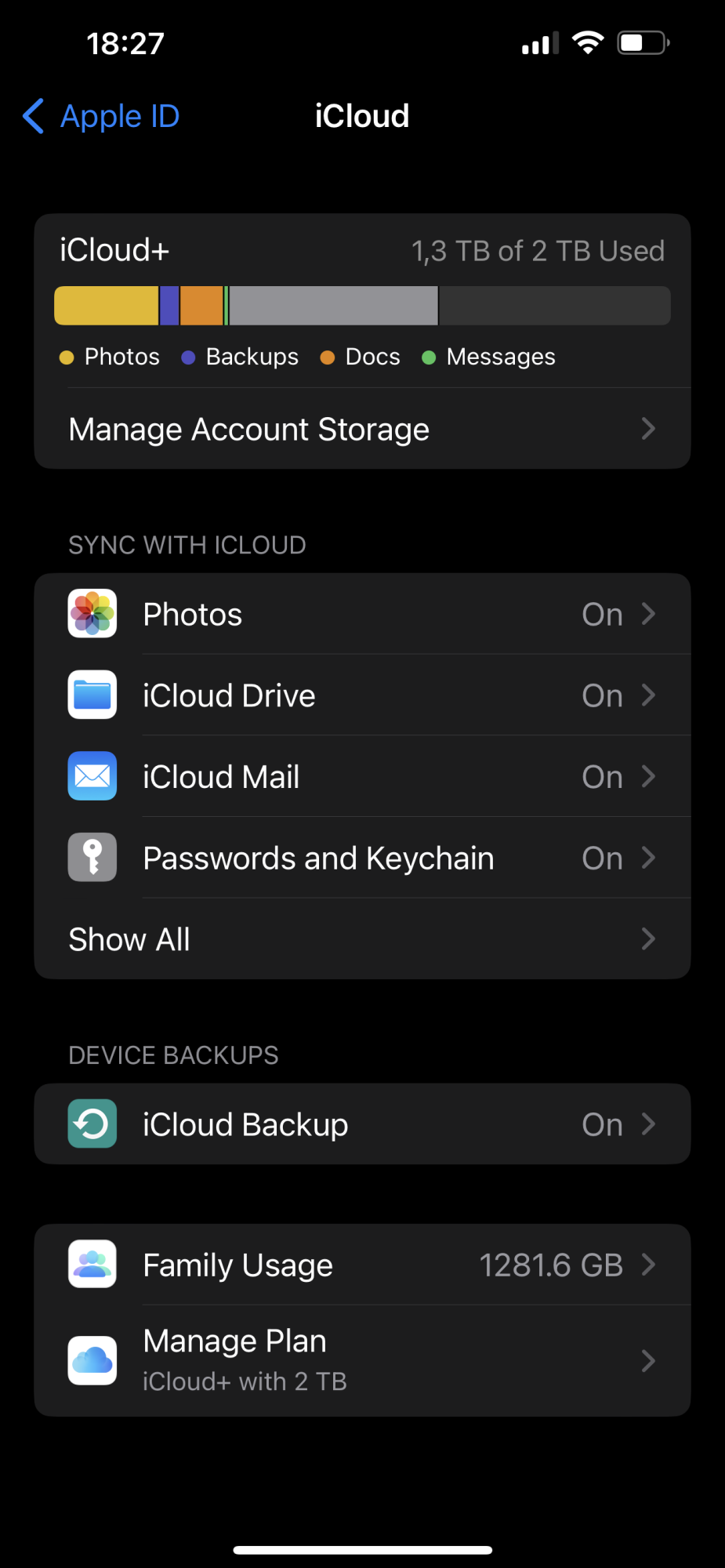Open Passwords and Keychain settings
This screenshot has width=725, height=1568.
pyautogui.click(x=362, y=858)
